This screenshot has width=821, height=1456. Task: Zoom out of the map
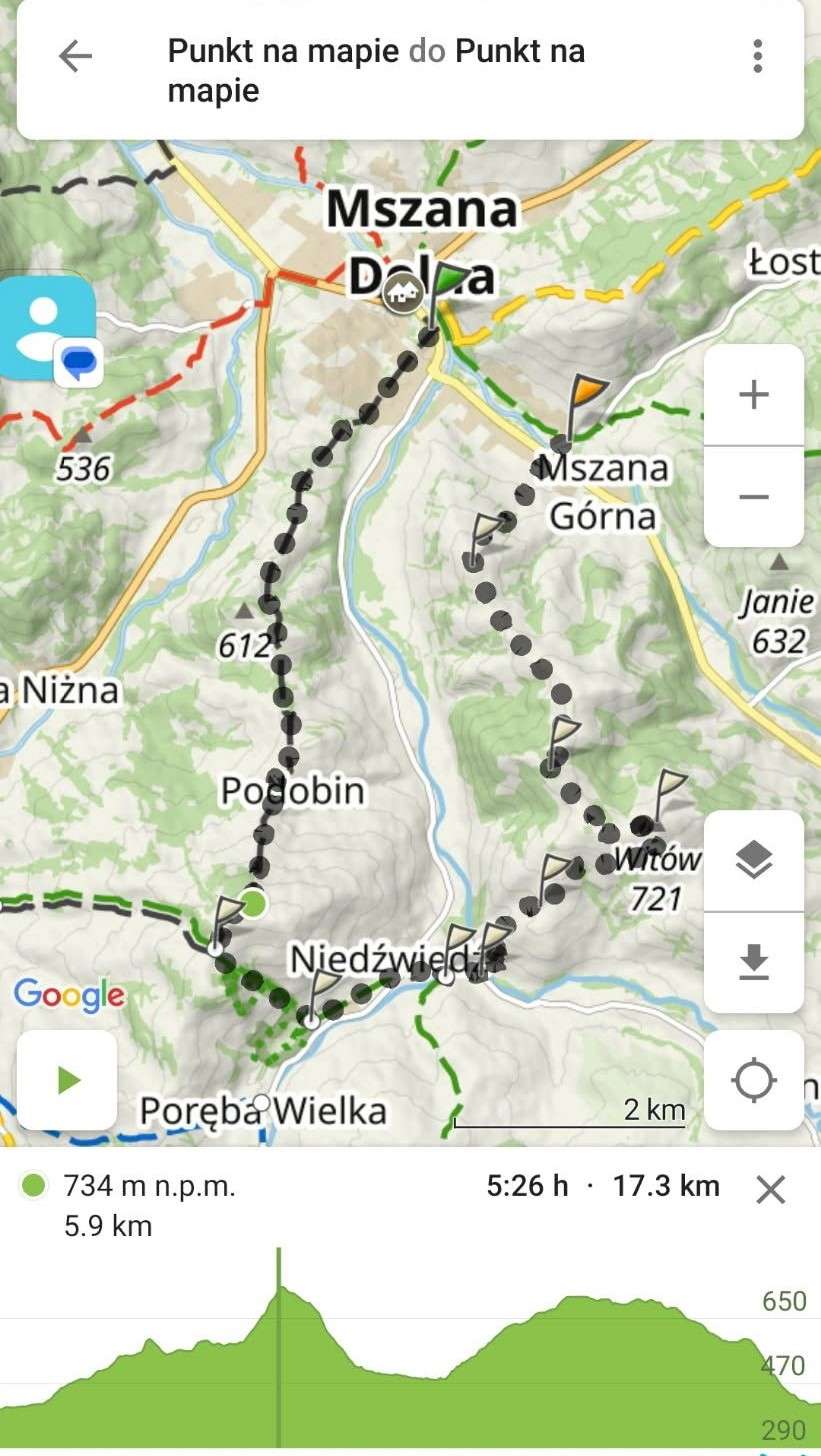pos(754,497)
